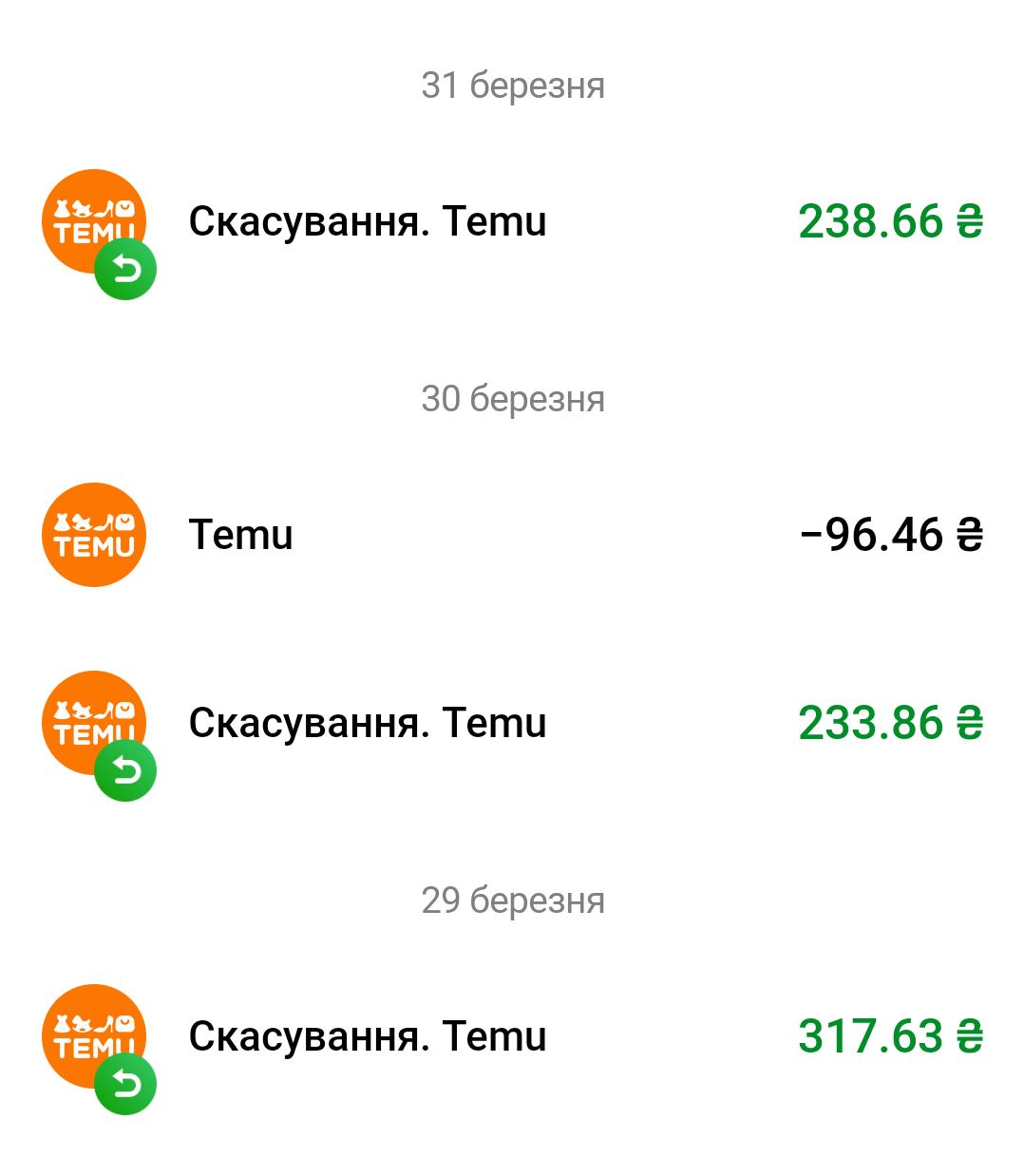Image resolution: width=1024 pixels, height=1176 pixels.
Task: Open the 238.66 ₴ Temu cancellation from 31 березня
Action: [513, 222]
